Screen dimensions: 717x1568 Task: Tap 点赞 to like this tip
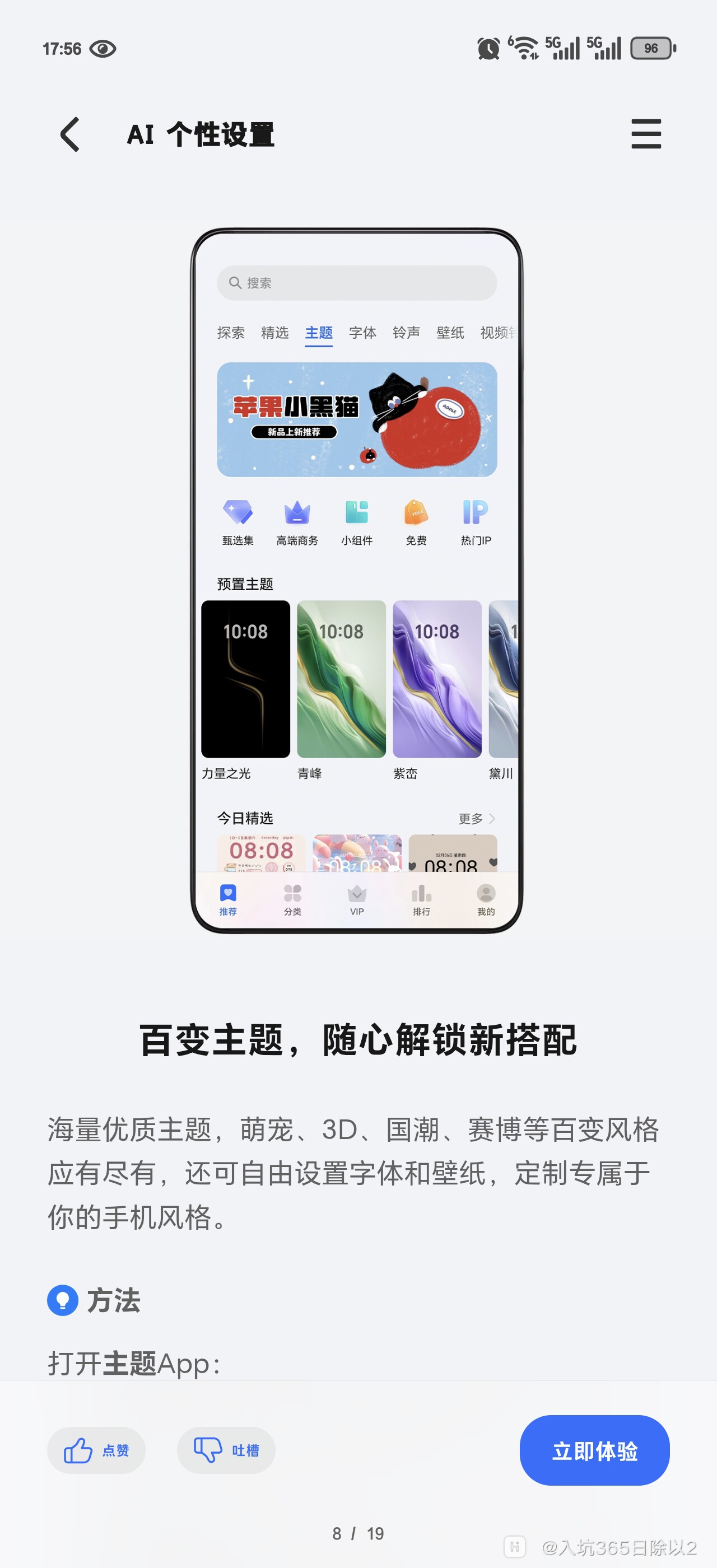tap(96, 1450)
